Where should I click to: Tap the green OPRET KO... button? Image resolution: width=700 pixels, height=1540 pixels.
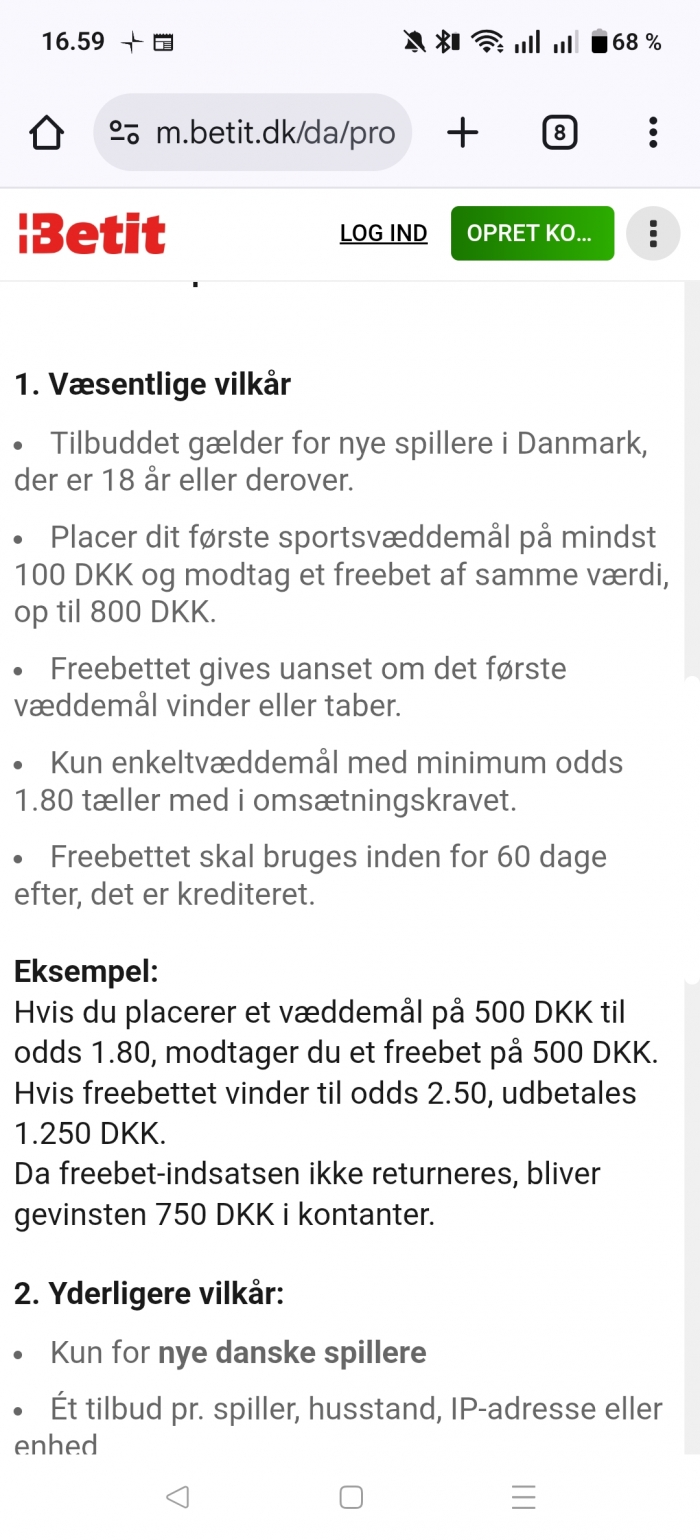coord(532,233)
